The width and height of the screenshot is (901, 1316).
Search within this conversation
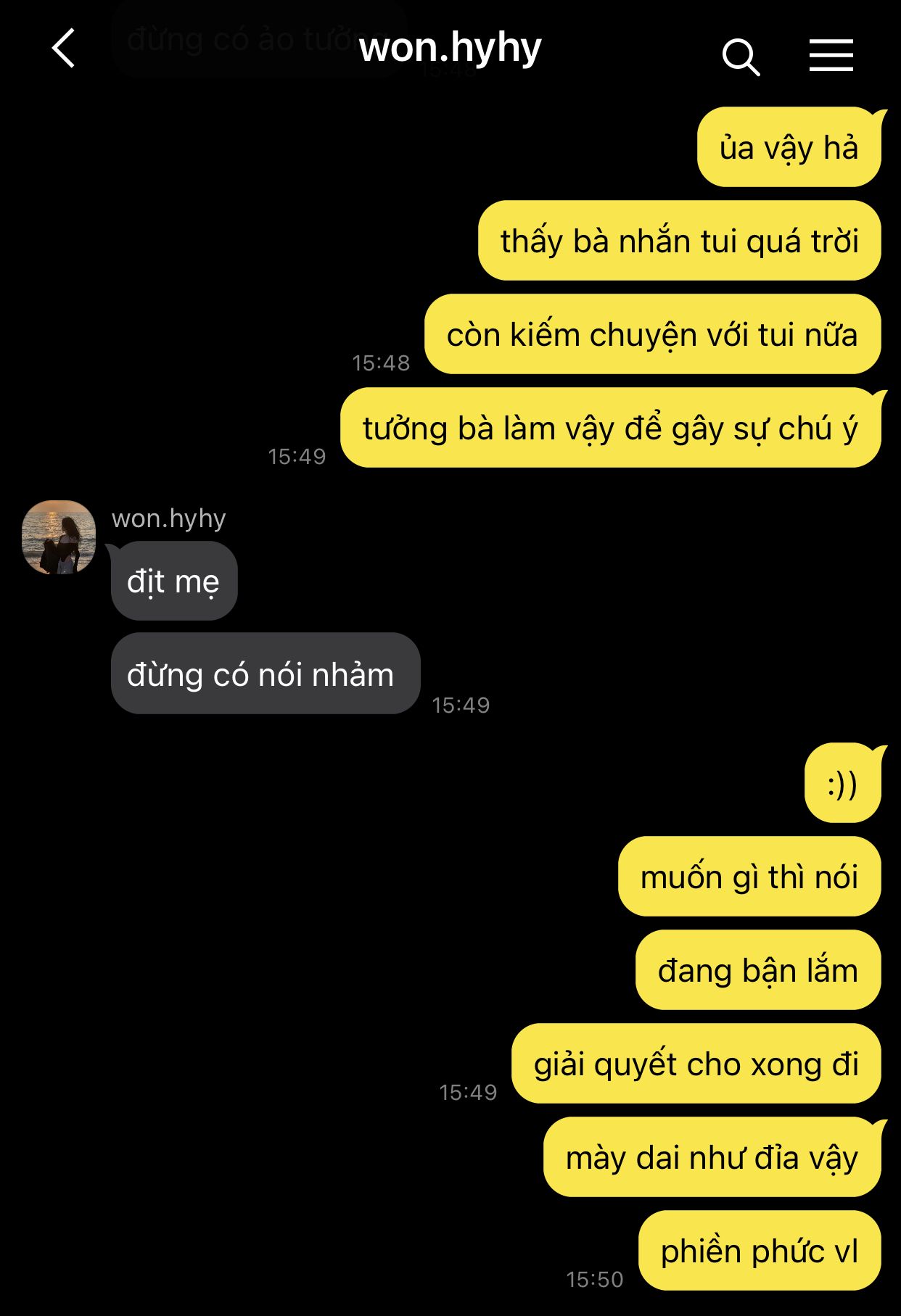[x=741, y=57]
